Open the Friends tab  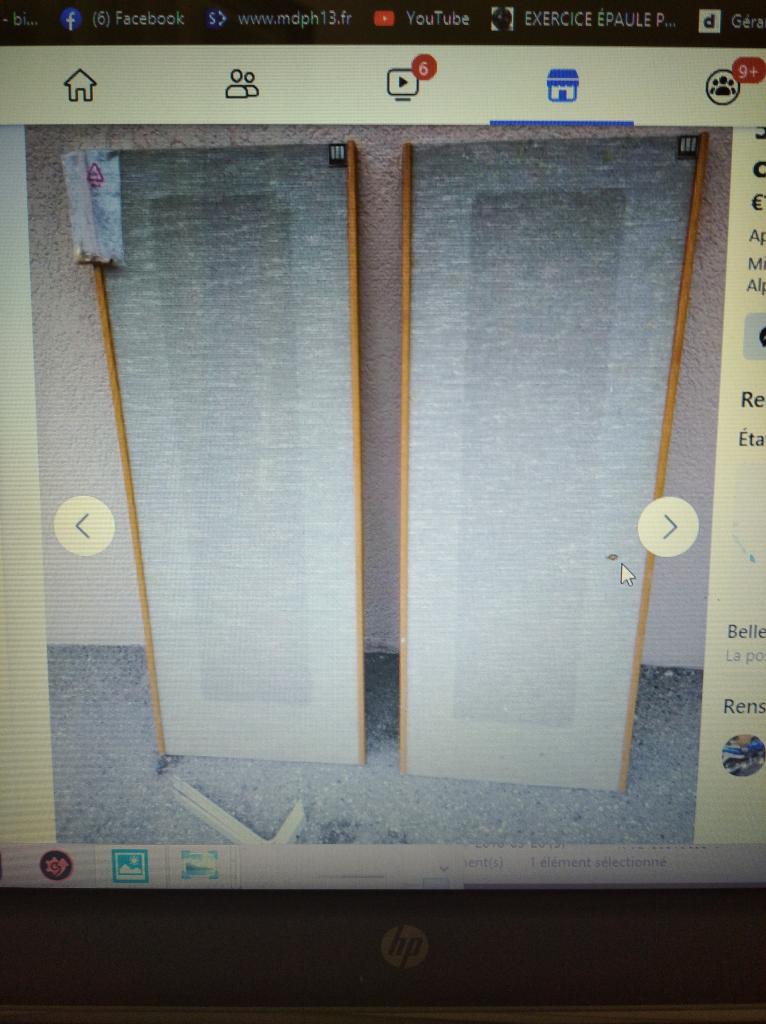[x=241, y=86]
